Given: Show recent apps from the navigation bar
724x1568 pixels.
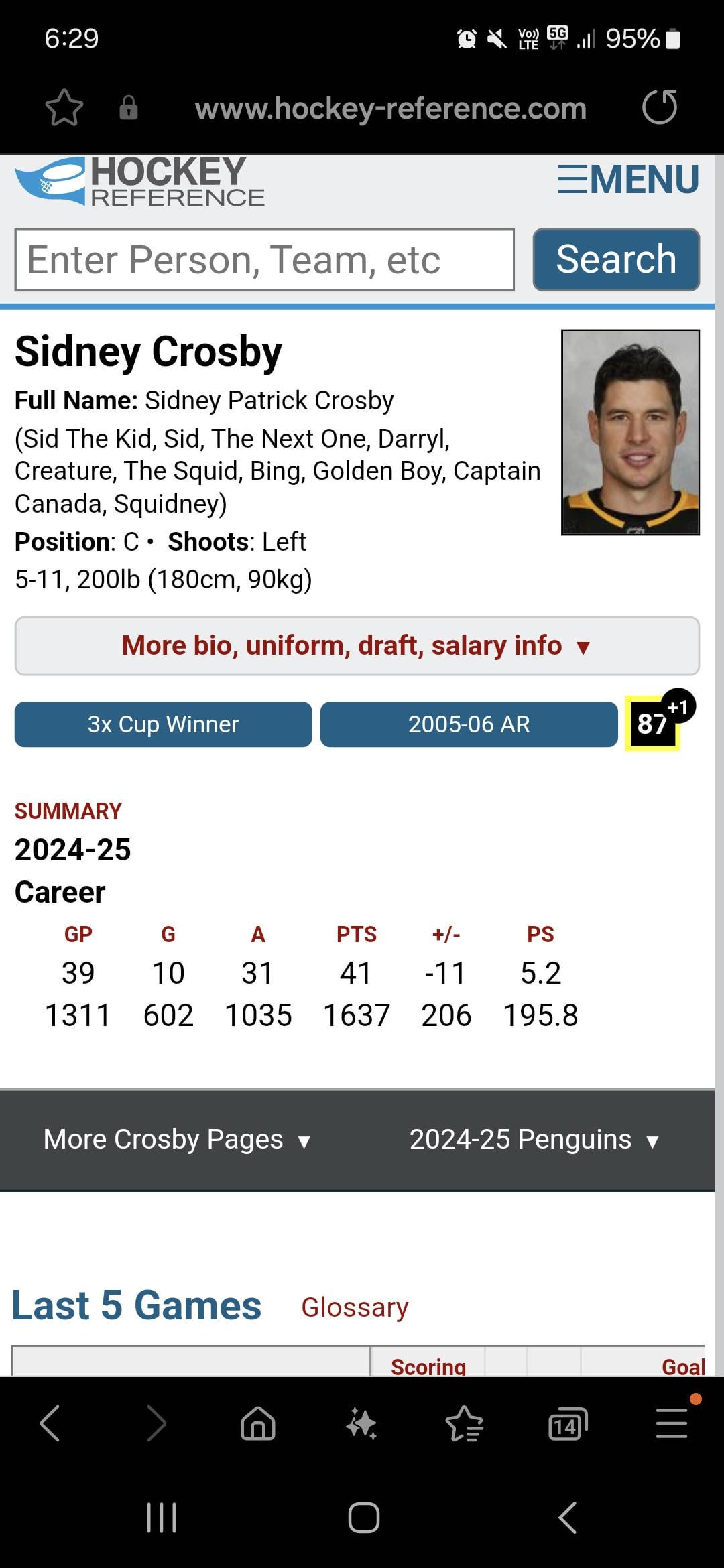Looking at the screenshot, I should (162, 1518).
